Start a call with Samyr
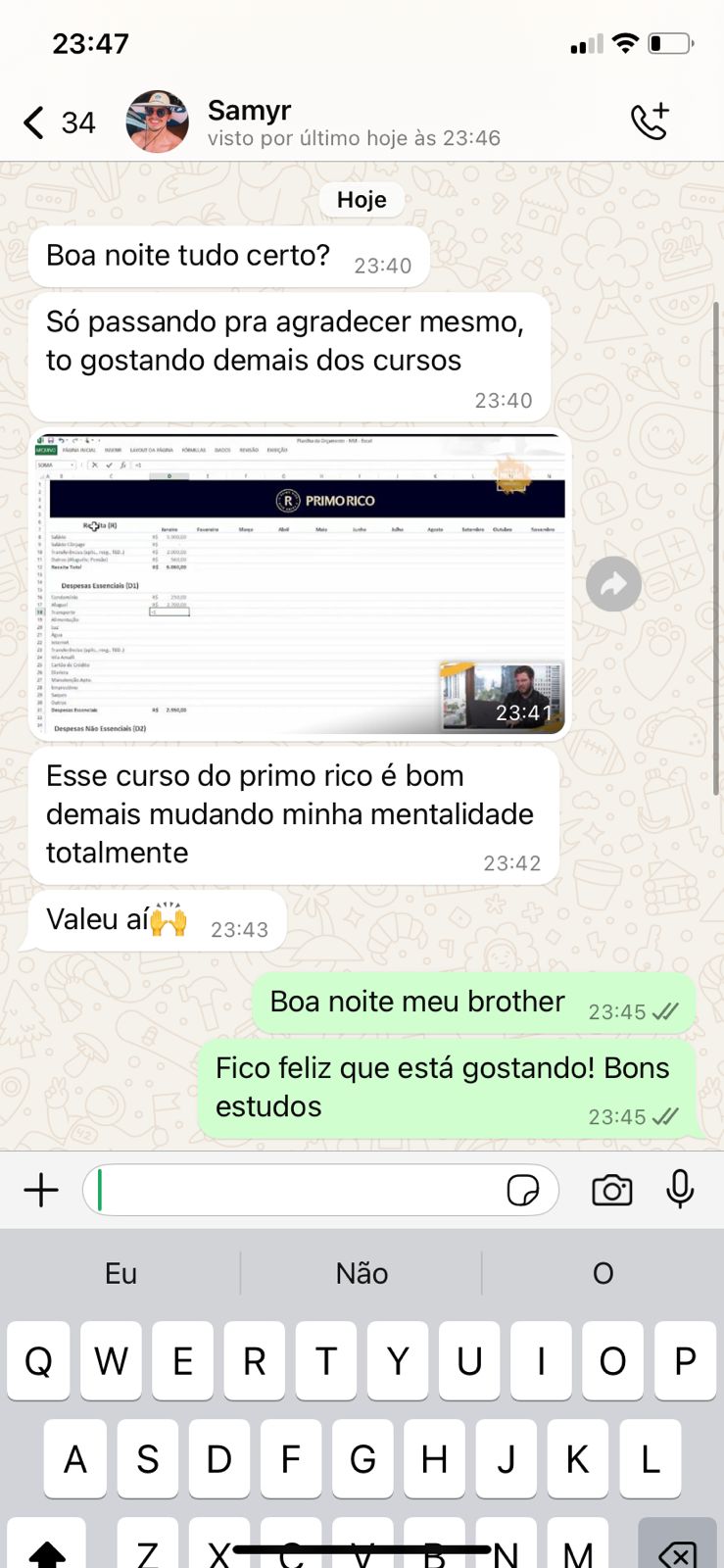Screen dimensions: 724x1568 pos(650,122)
